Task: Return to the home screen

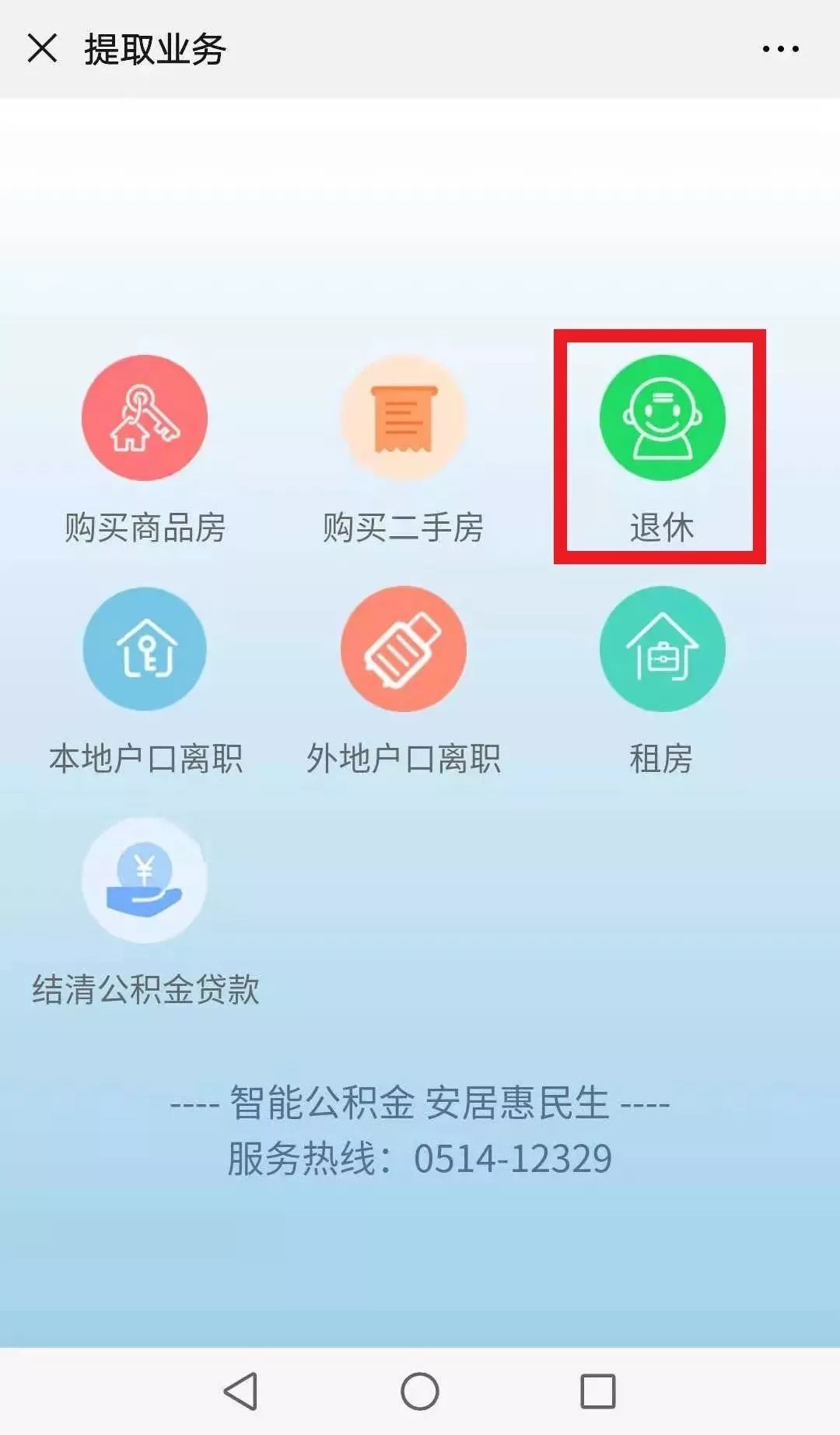Action: 420,1391
